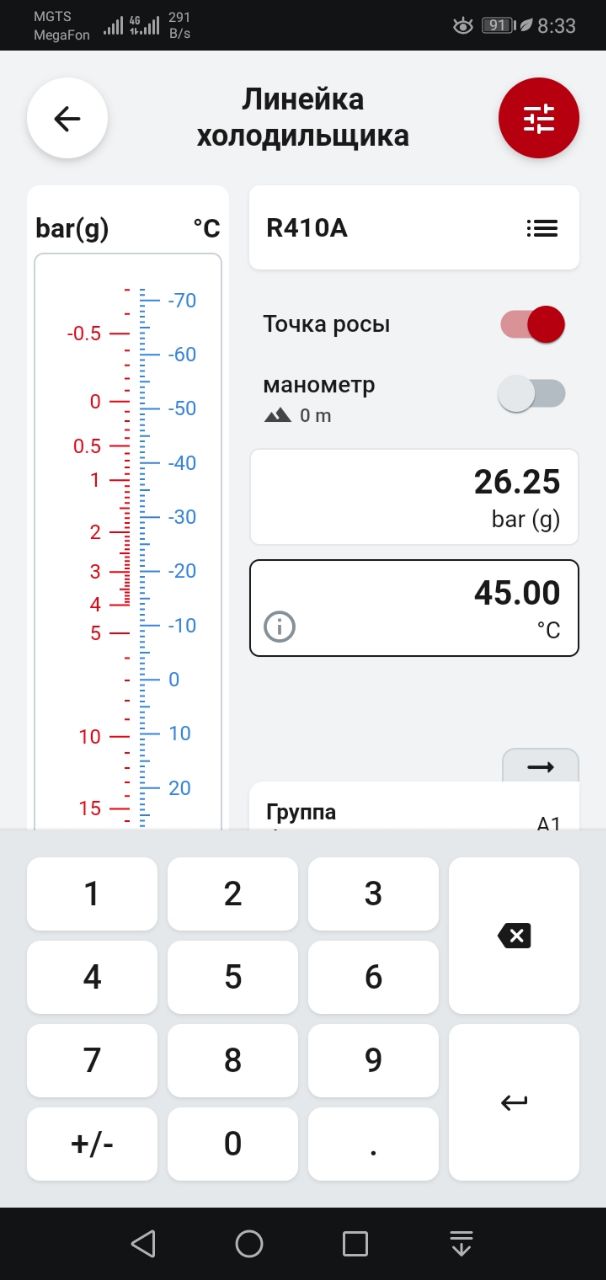Enter digit 9 on the keypad
This screenshot has width=606, height=1280.
(x=373, y=1060)
